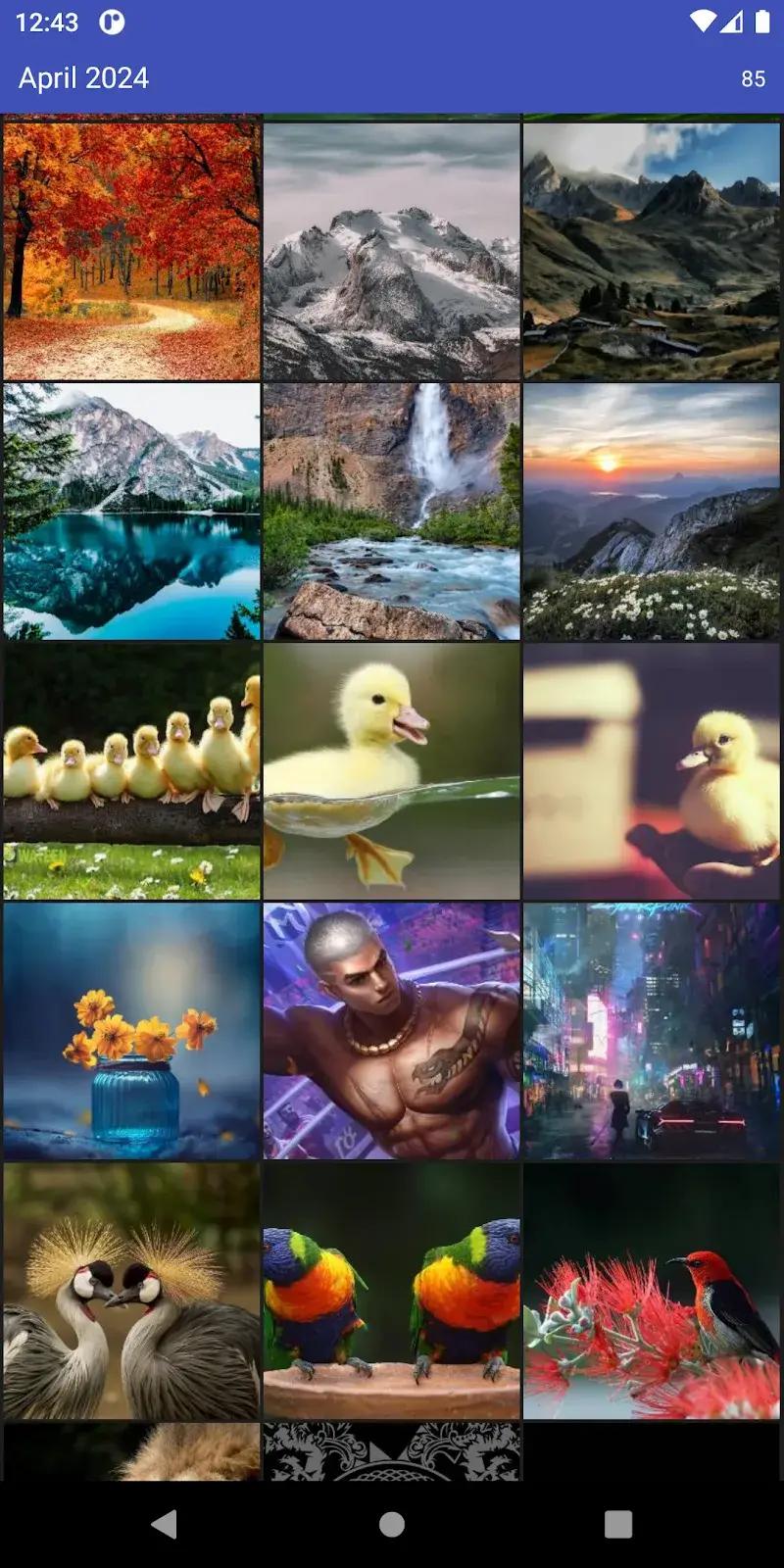Open the red bird on flowers photo

[652, 1291]
